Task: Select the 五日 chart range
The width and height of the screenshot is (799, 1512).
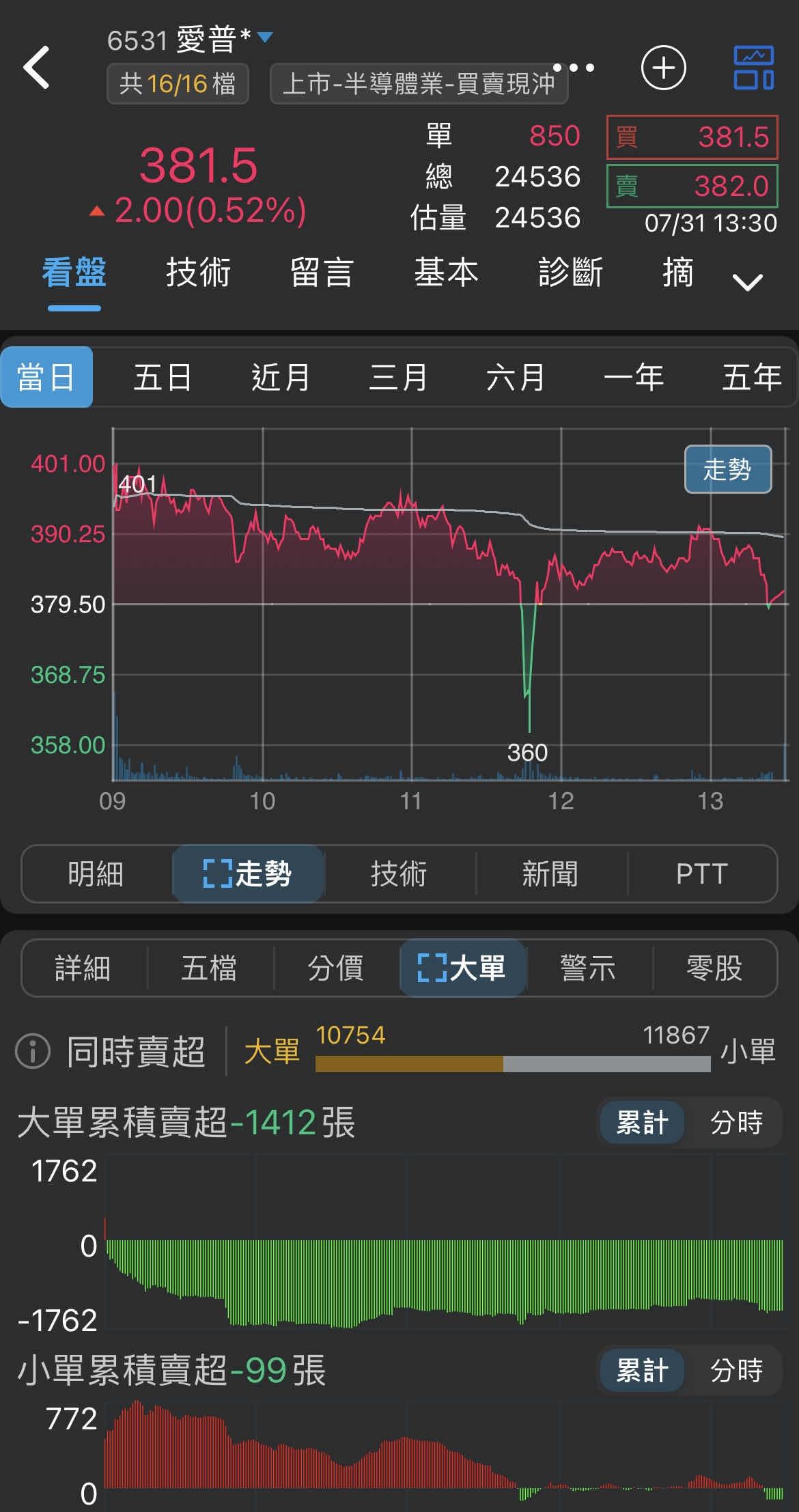Action: [x=163, y=377]
